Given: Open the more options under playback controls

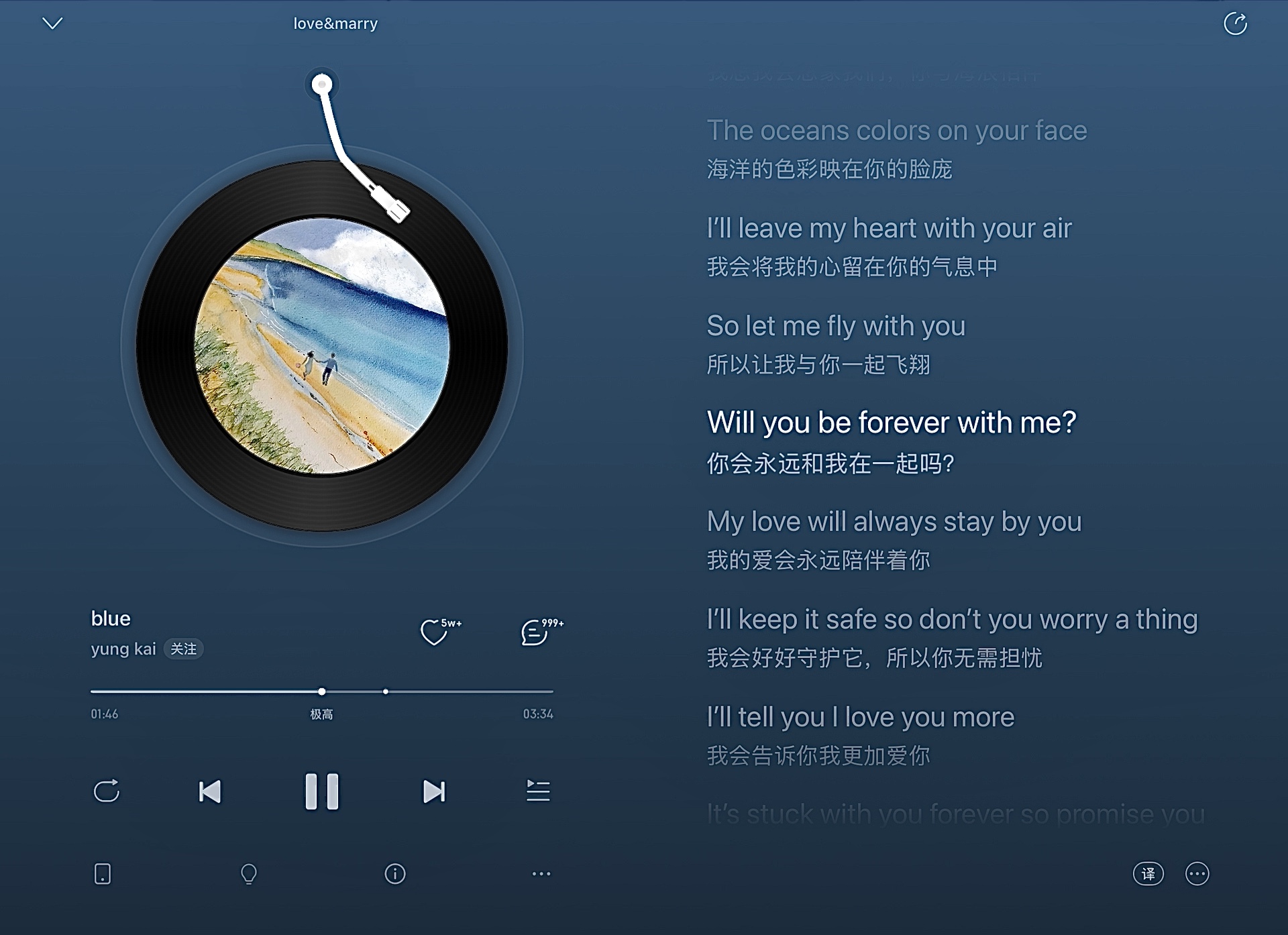Looking at the screenshot, I should pos(541,874).
